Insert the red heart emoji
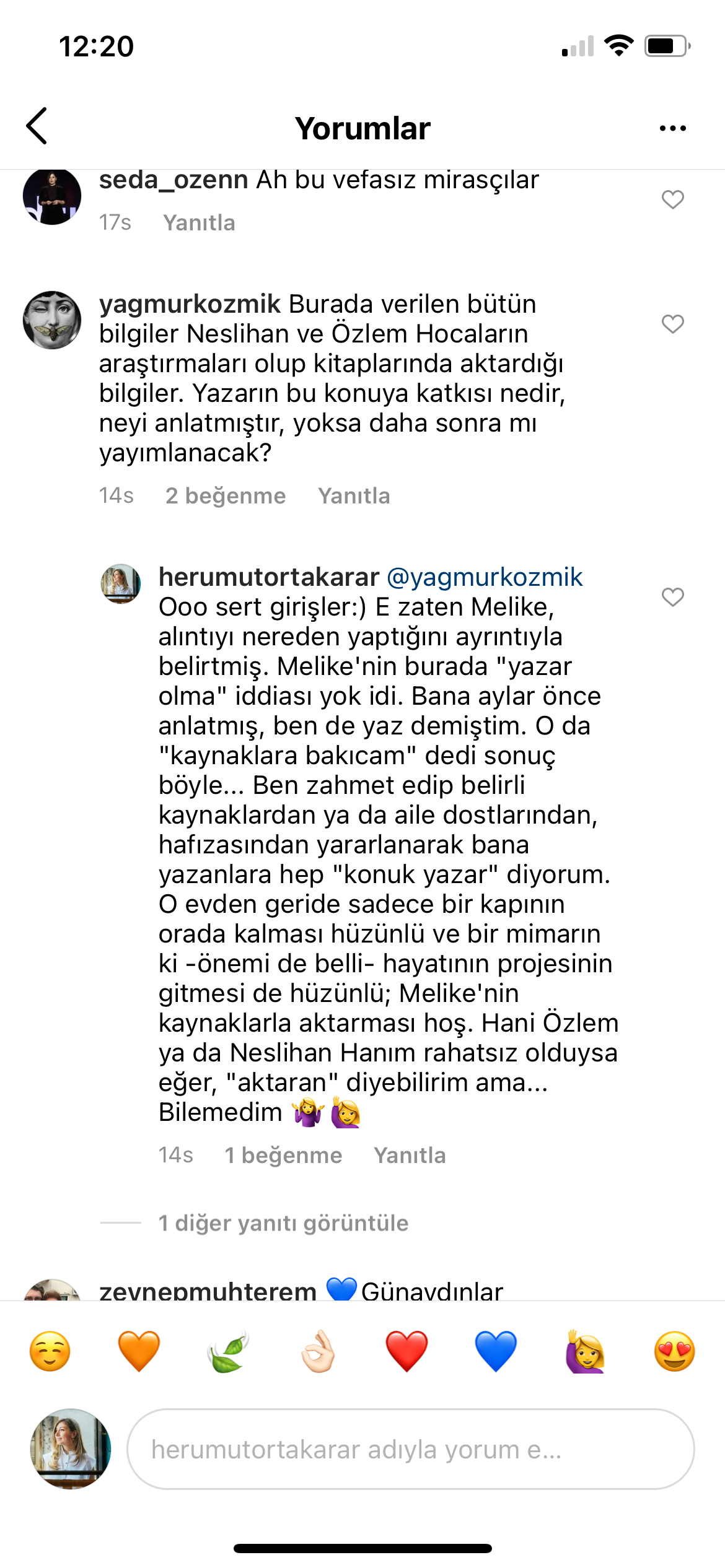Screen dimensions: 725x1568 tap(406, 1351)
